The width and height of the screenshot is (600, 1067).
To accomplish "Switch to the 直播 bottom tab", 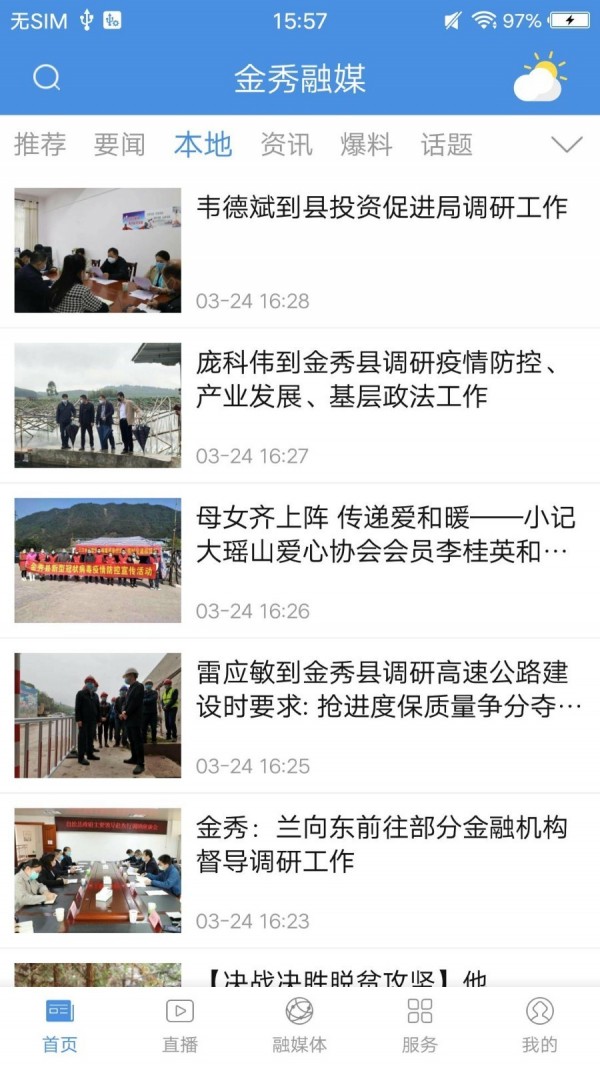I will (180, 1025).
